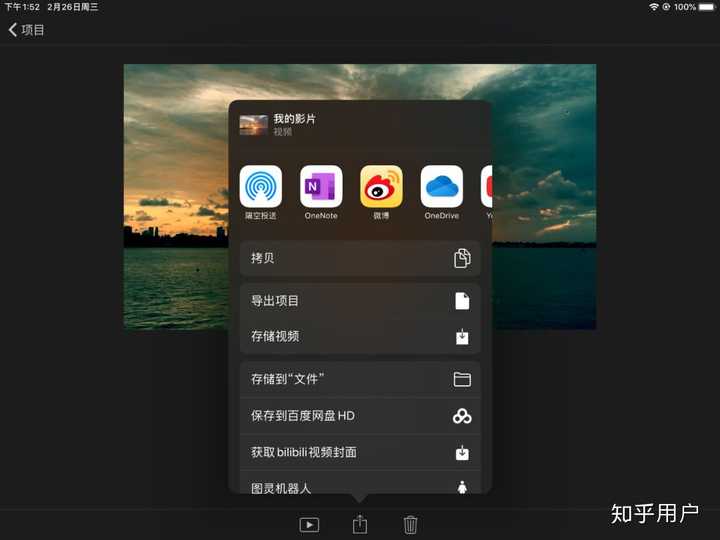Share the movie to 微博
Screen dimensions: 720x540
click(381, 187)
